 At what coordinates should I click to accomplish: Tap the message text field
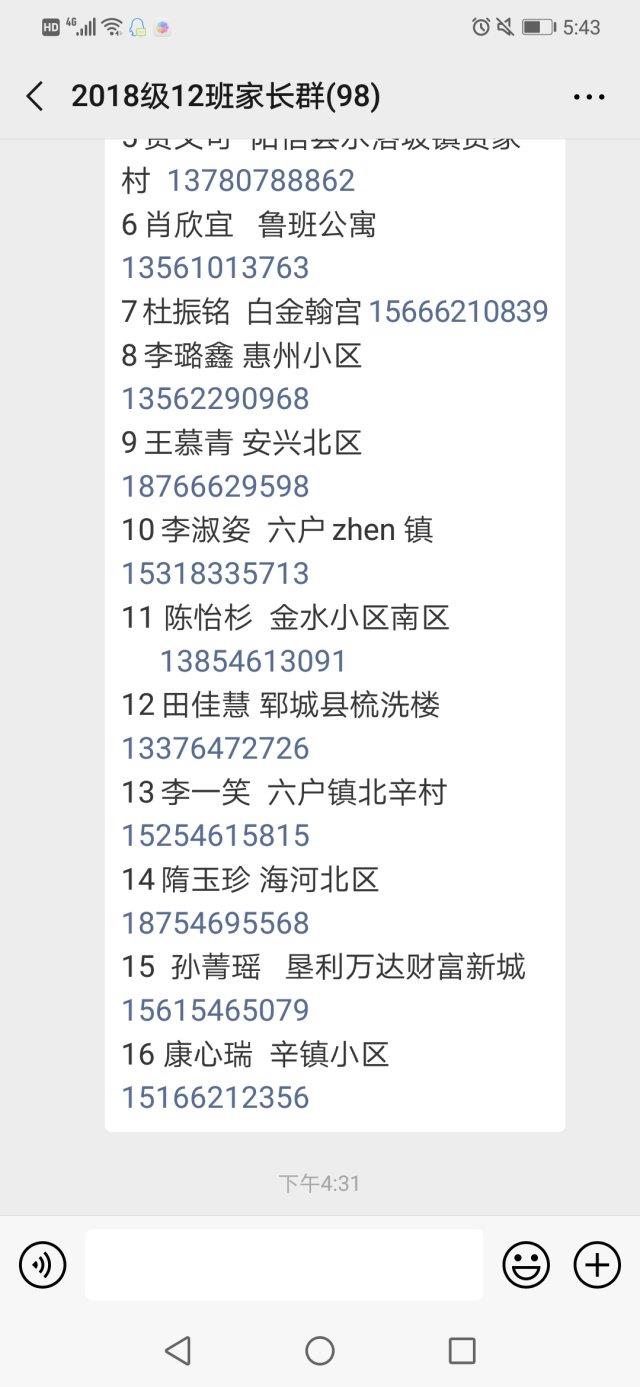tap(284, 1265)
